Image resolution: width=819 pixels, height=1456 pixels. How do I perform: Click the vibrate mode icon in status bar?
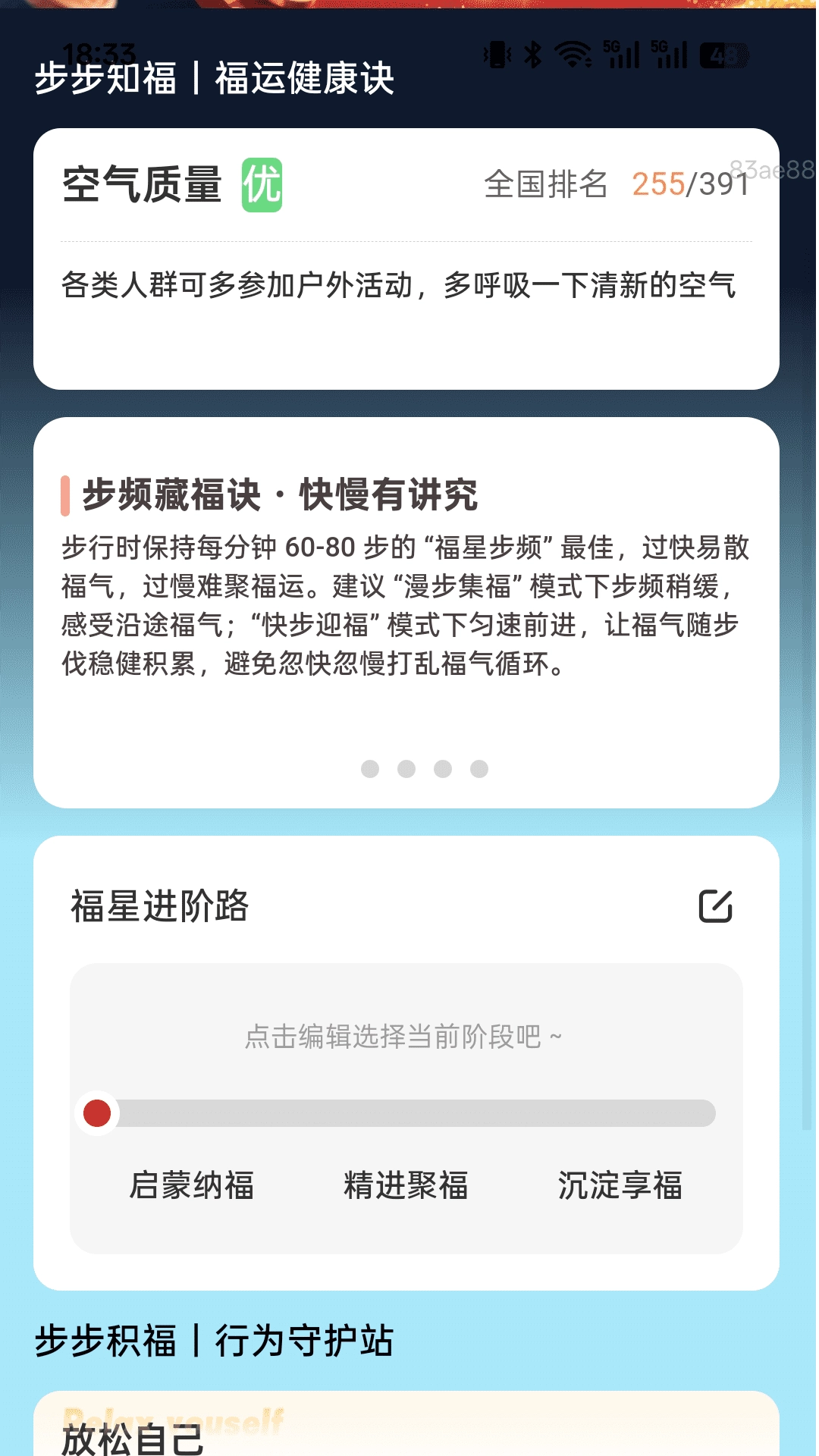[497, 53]
